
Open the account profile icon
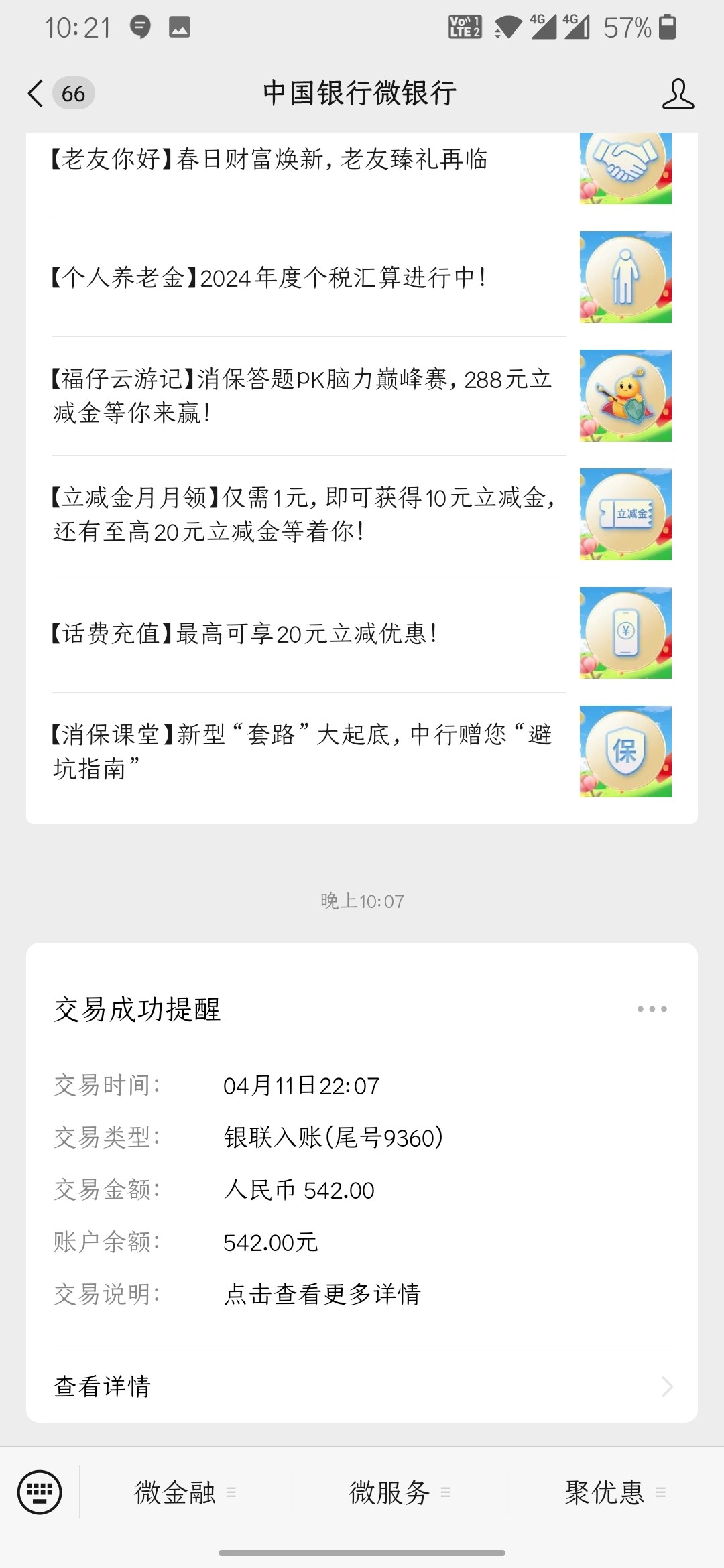click(678, 93)
